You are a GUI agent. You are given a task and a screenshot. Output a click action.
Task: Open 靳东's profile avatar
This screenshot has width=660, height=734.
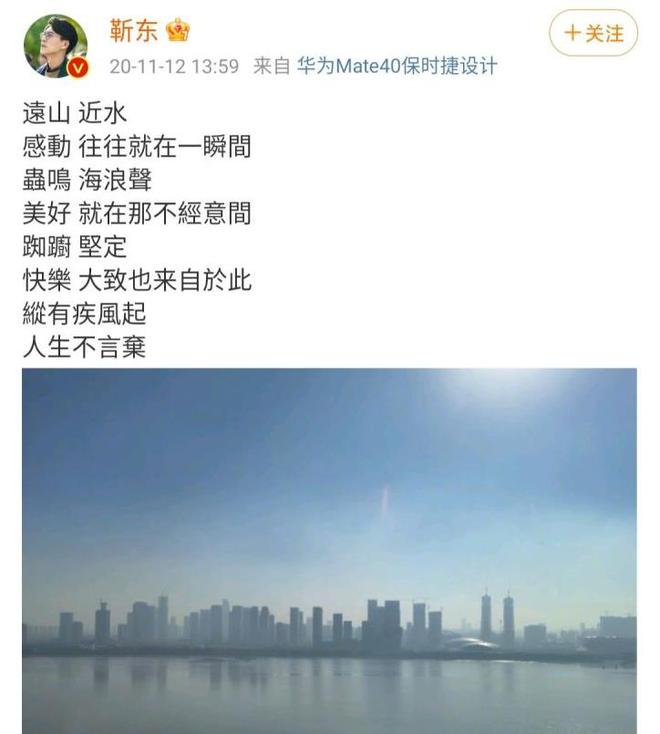click(55, 45)
